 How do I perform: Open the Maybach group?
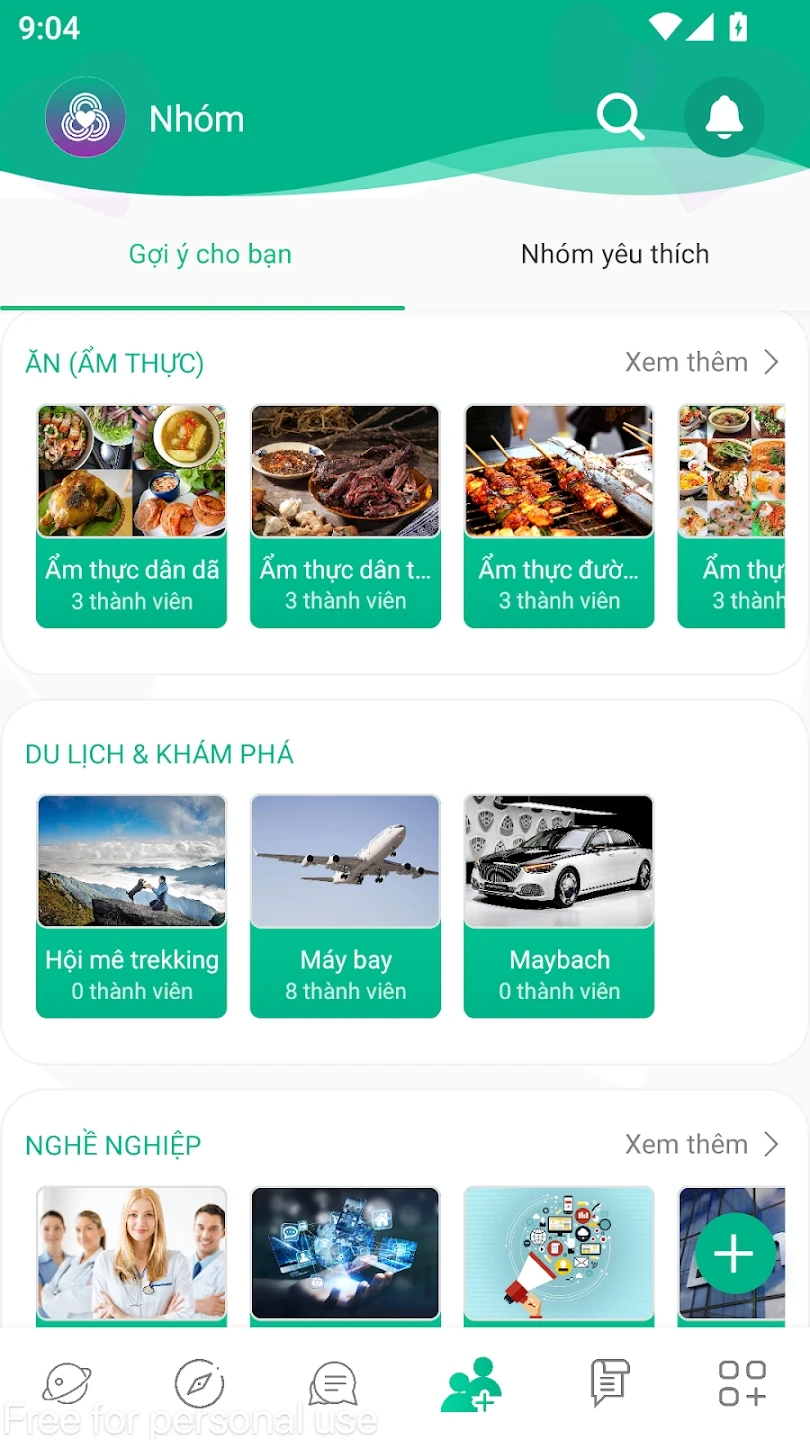559,906
